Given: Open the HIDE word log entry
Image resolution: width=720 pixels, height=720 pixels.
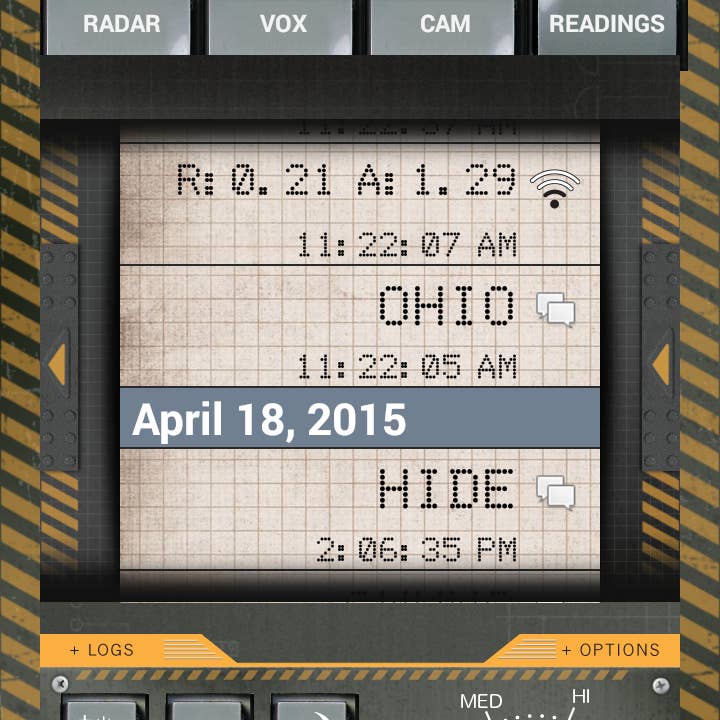Looking at the screenshot, I should (360, 508).
